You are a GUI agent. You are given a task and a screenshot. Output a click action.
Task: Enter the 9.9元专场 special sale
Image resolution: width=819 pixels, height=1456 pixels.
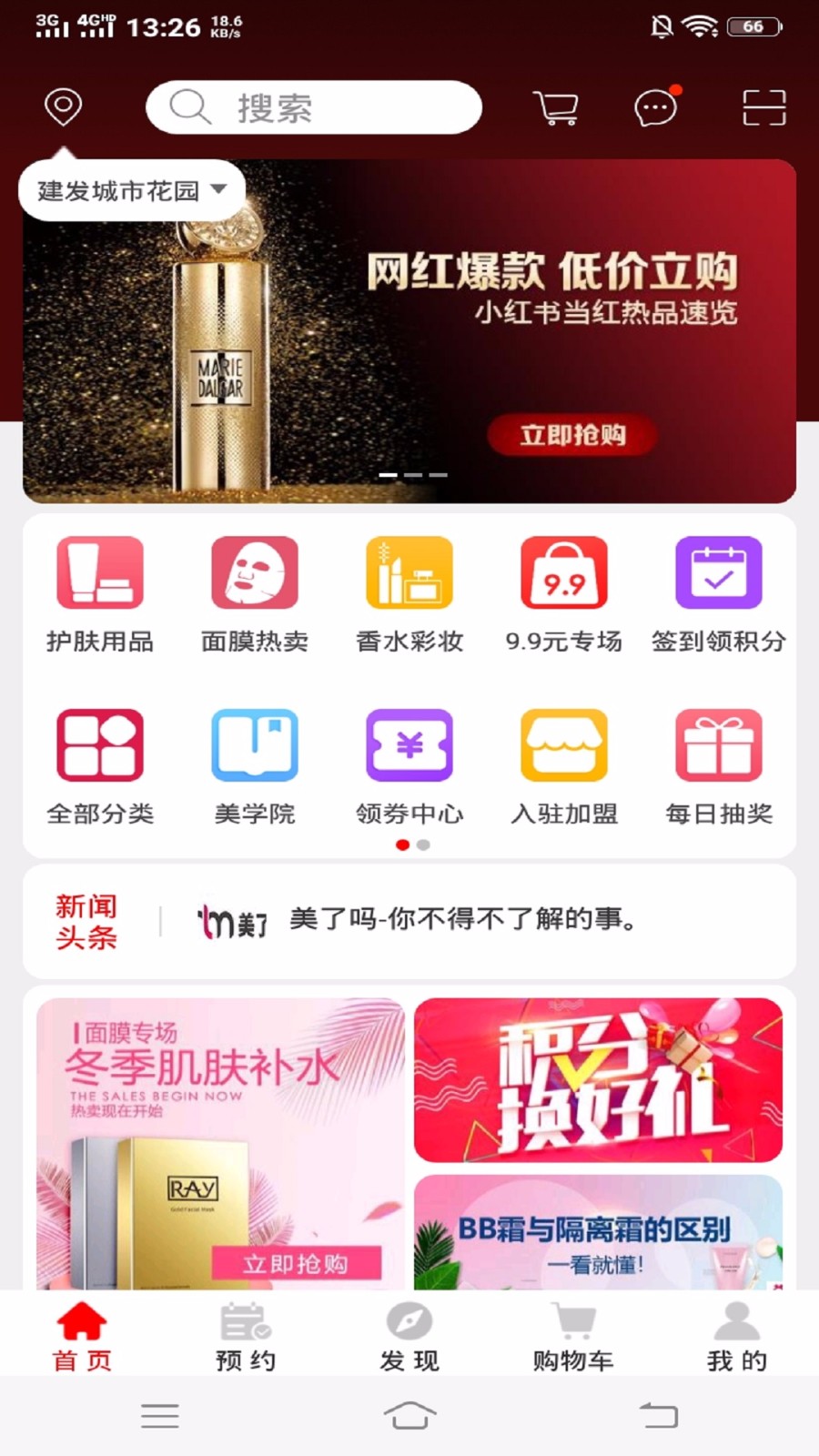click(564, 591)
